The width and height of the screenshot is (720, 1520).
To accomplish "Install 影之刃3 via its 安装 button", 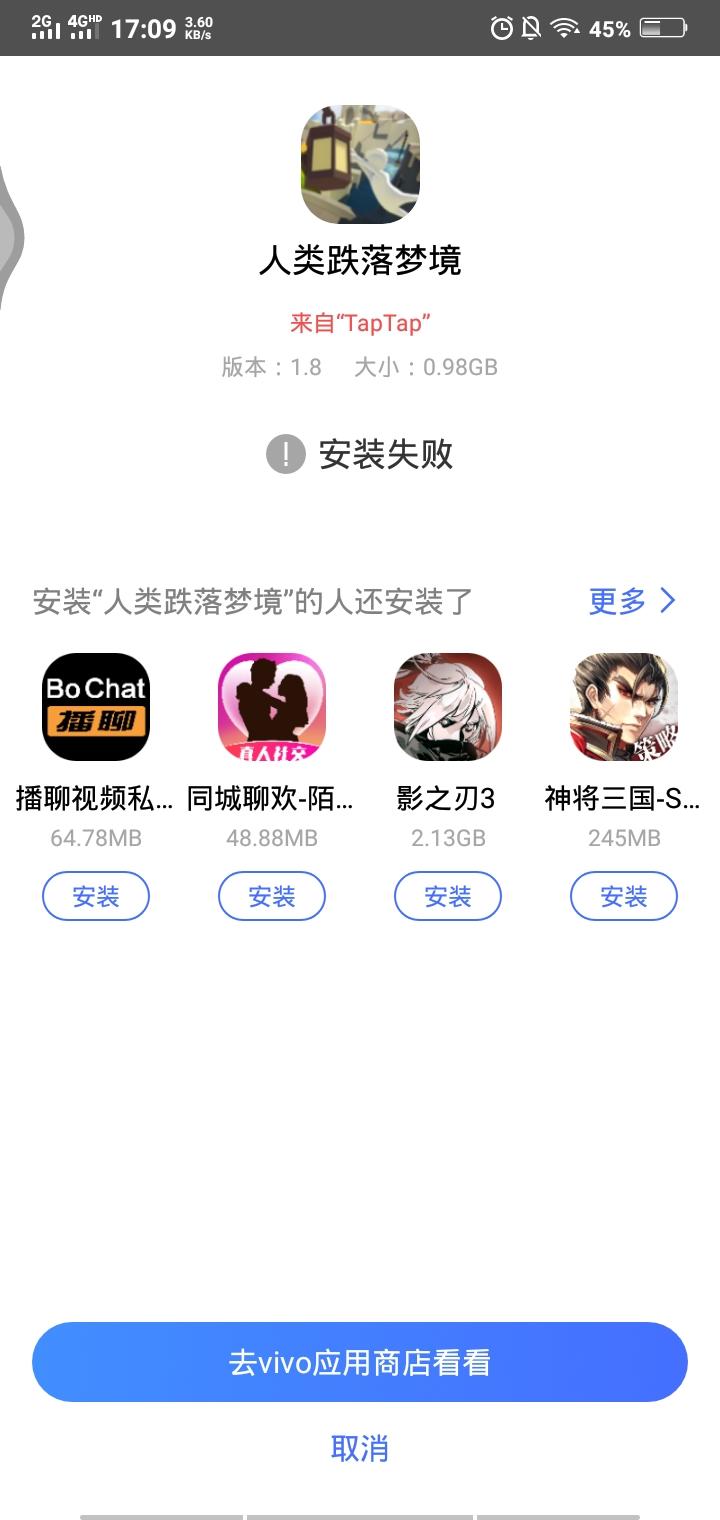I will tap(447, 896).
